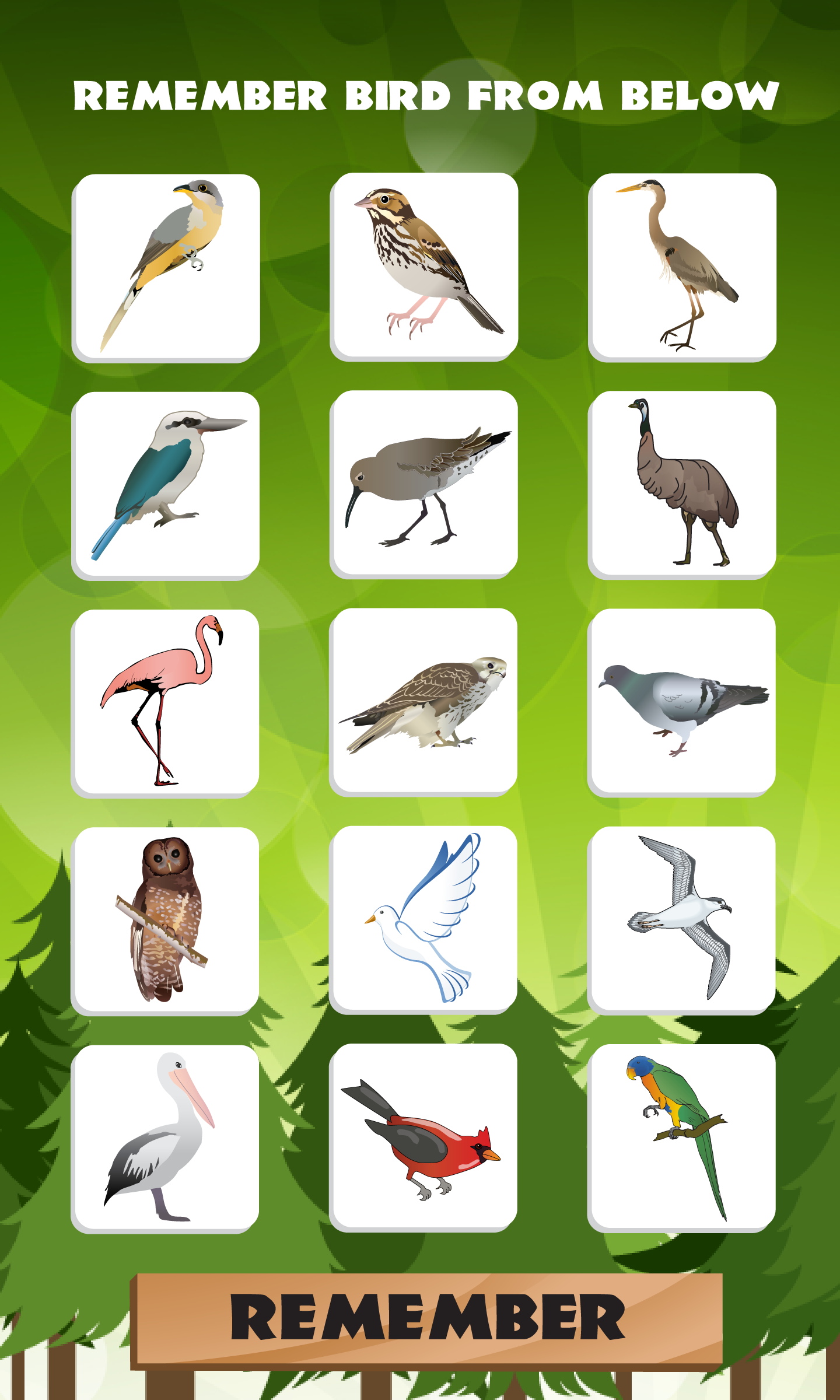
Task: Tap the emu card
Action: pos(681,484)
